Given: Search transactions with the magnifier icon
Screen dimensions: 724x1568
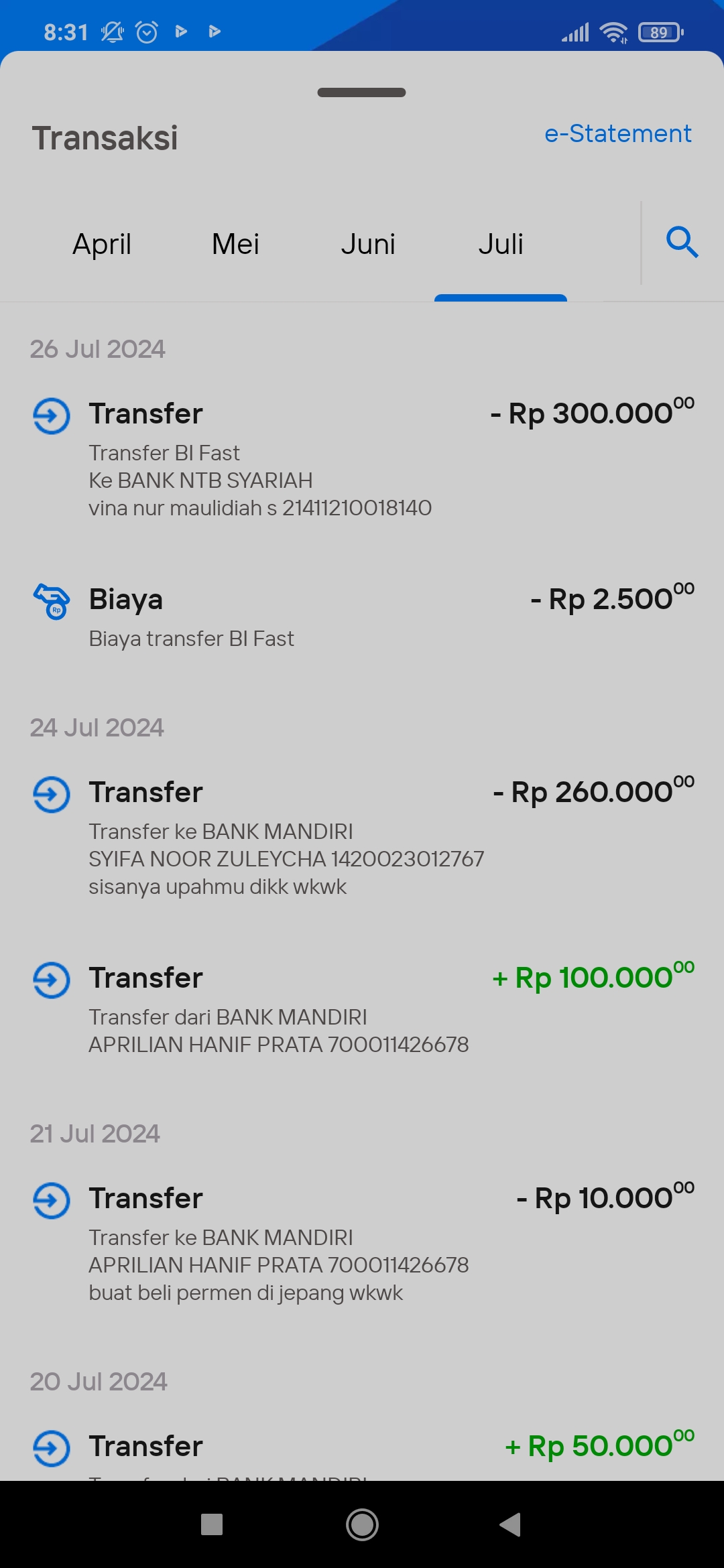Looking at the screenshot, I should (682, 243).
